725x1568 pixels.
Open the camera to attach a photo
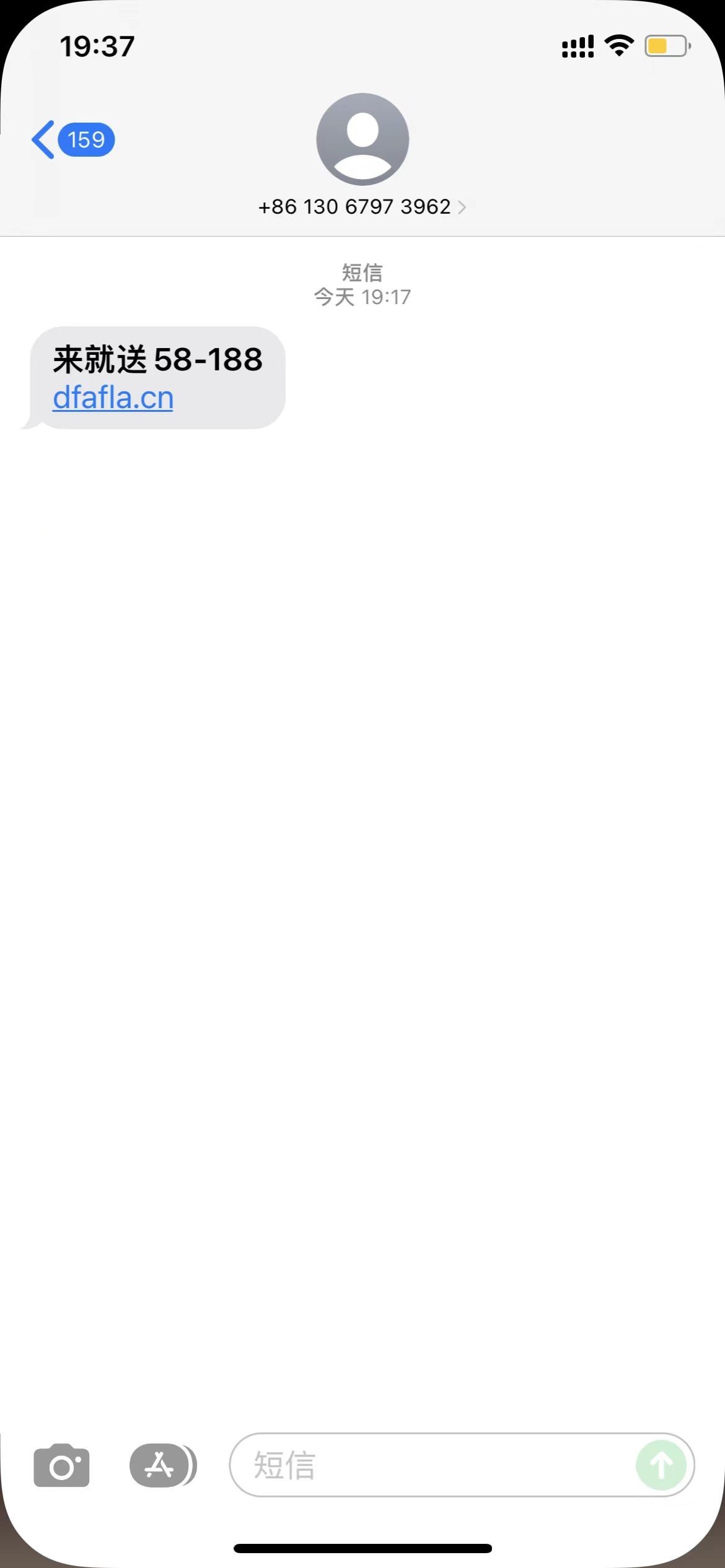click(61, 1465)
